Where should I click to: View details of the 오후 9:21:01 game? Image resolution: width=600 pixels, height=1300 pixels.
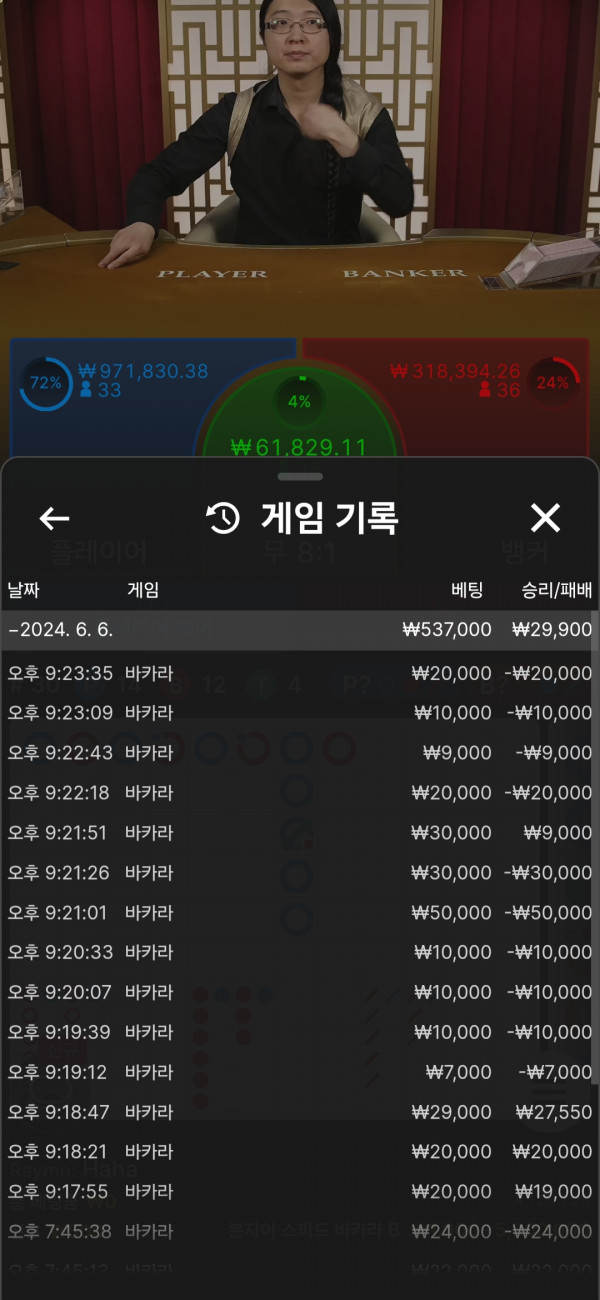click(298, 913)
